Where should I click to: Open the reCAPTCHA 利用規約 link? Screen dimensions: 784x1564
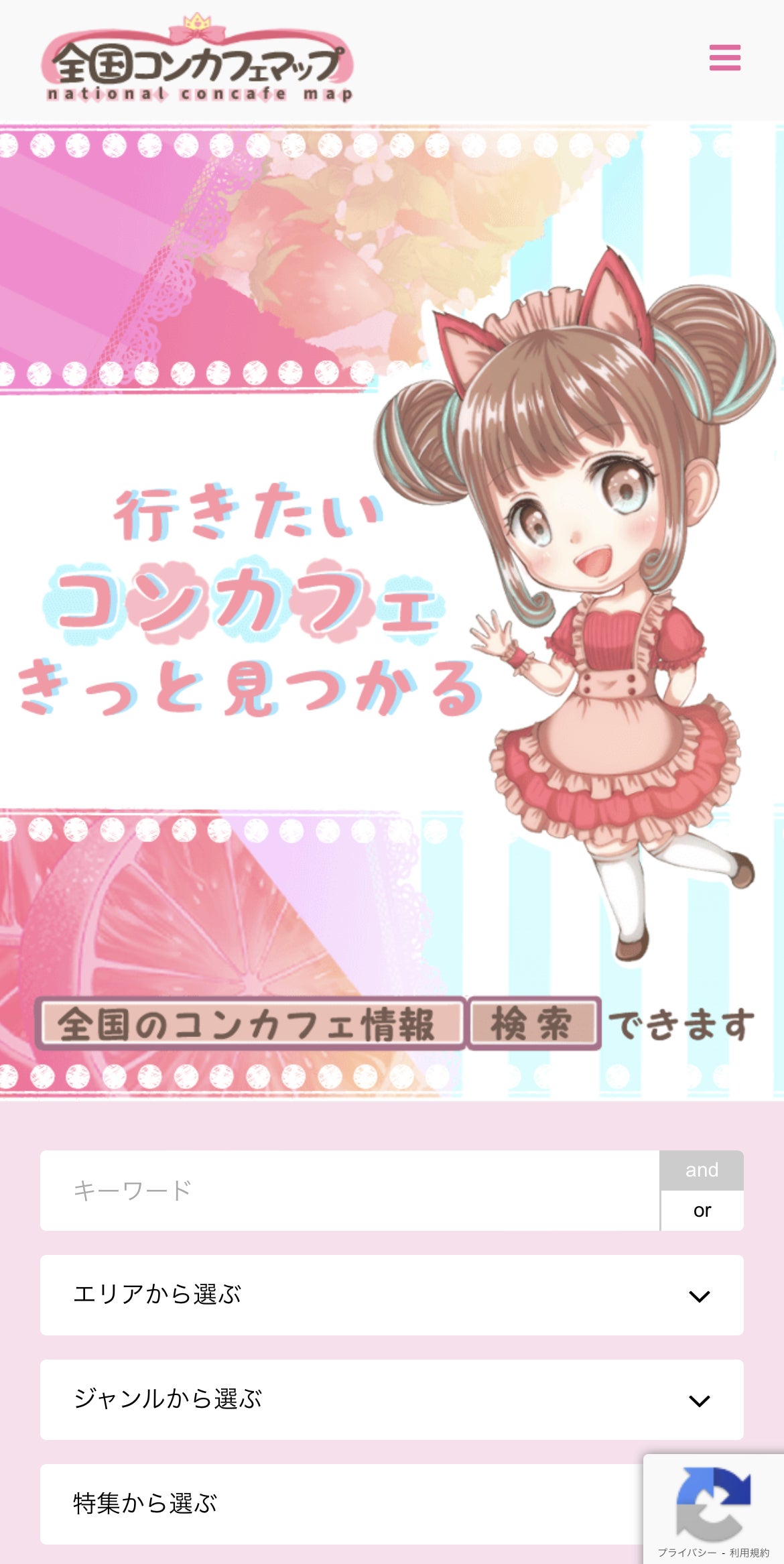pyautogui.click(x=749, y=1553)
